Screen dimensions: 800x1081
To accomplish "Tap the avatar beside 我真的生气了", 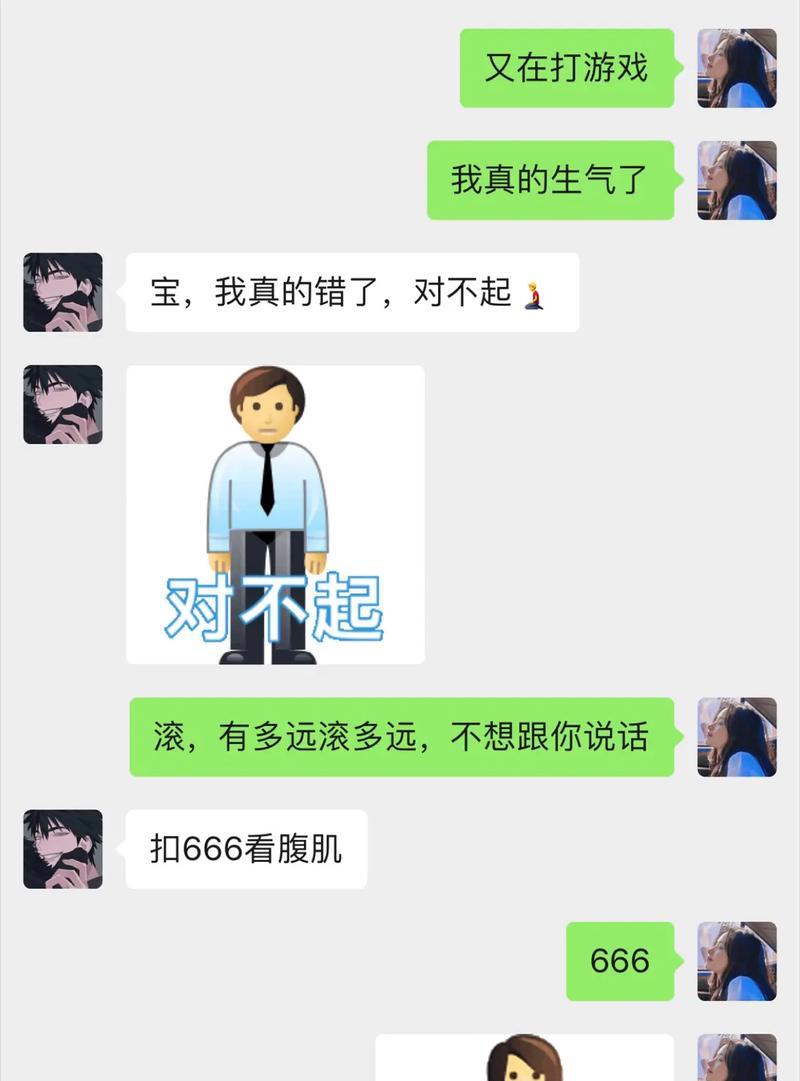I will (x=737, y=180).
